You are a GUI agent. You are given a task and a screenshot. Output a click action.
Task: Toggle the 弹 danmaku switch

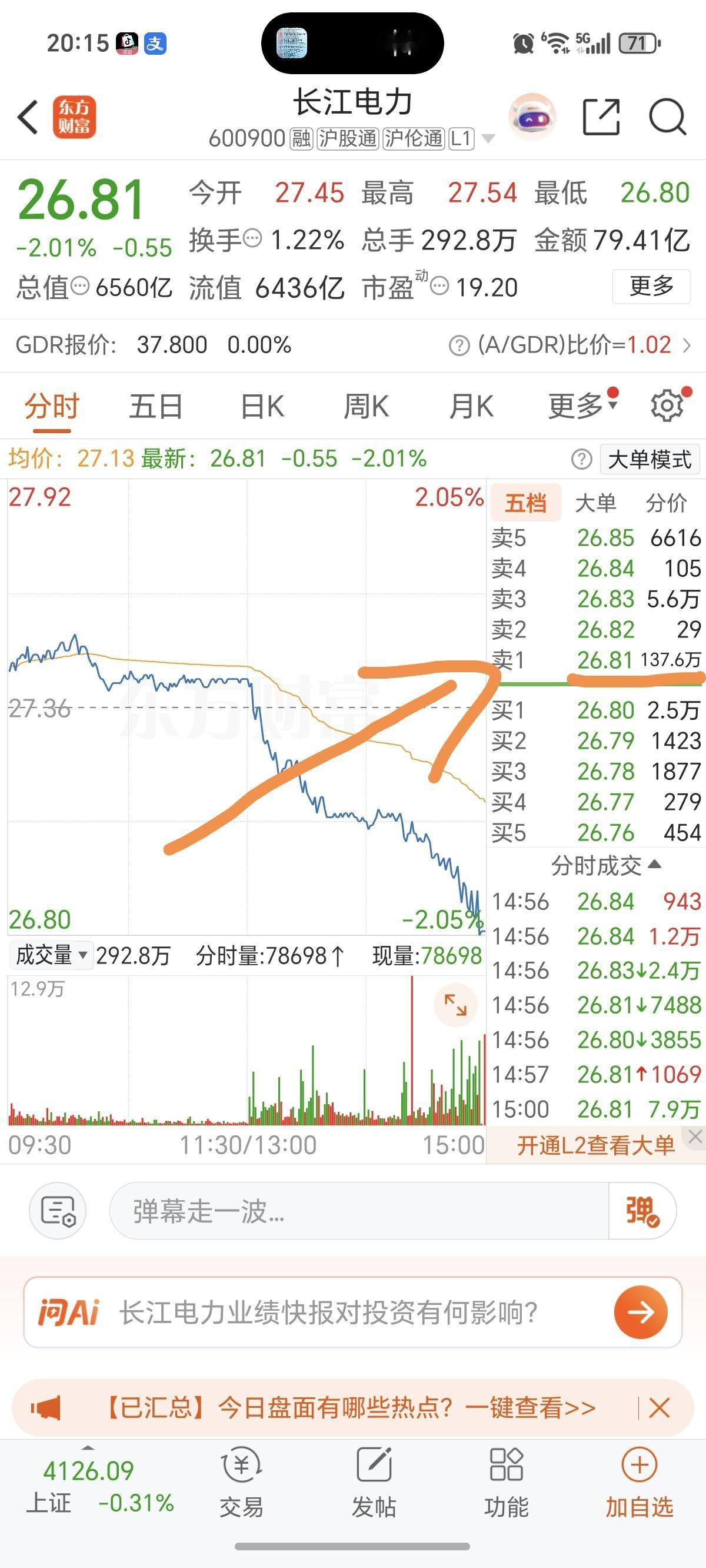[642, 1214]
